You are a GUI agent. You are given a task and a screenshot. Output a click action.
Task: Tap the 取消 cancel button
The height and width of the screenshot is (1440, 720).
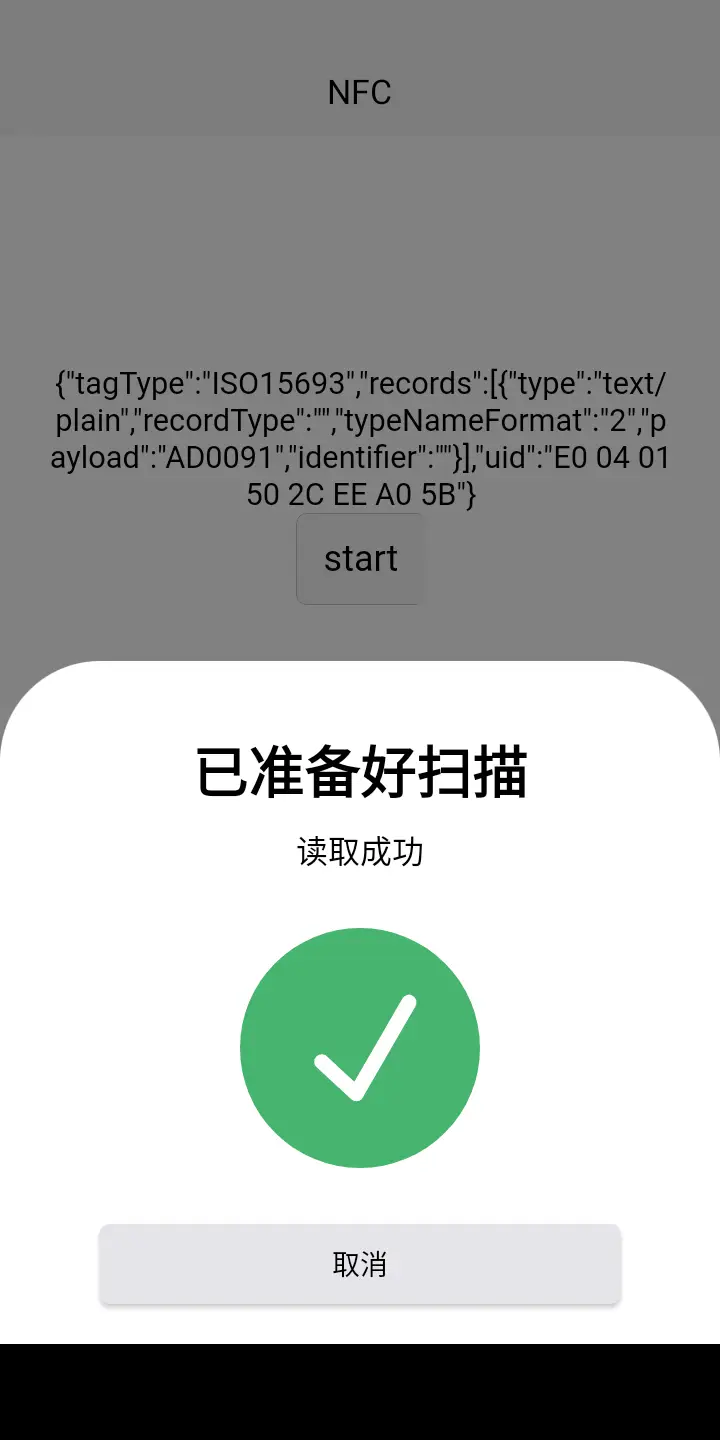click(x=360, y=1264)
